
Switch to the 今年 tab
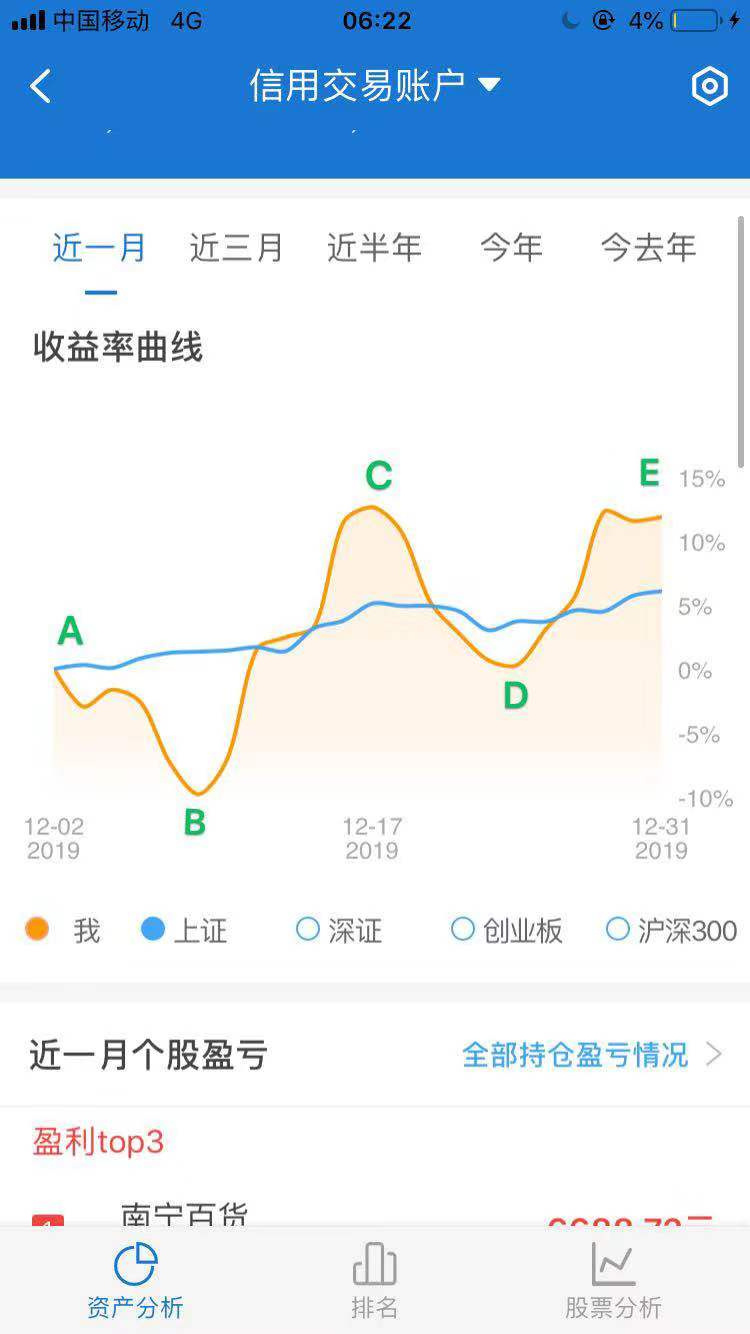[x=511, y=247]
